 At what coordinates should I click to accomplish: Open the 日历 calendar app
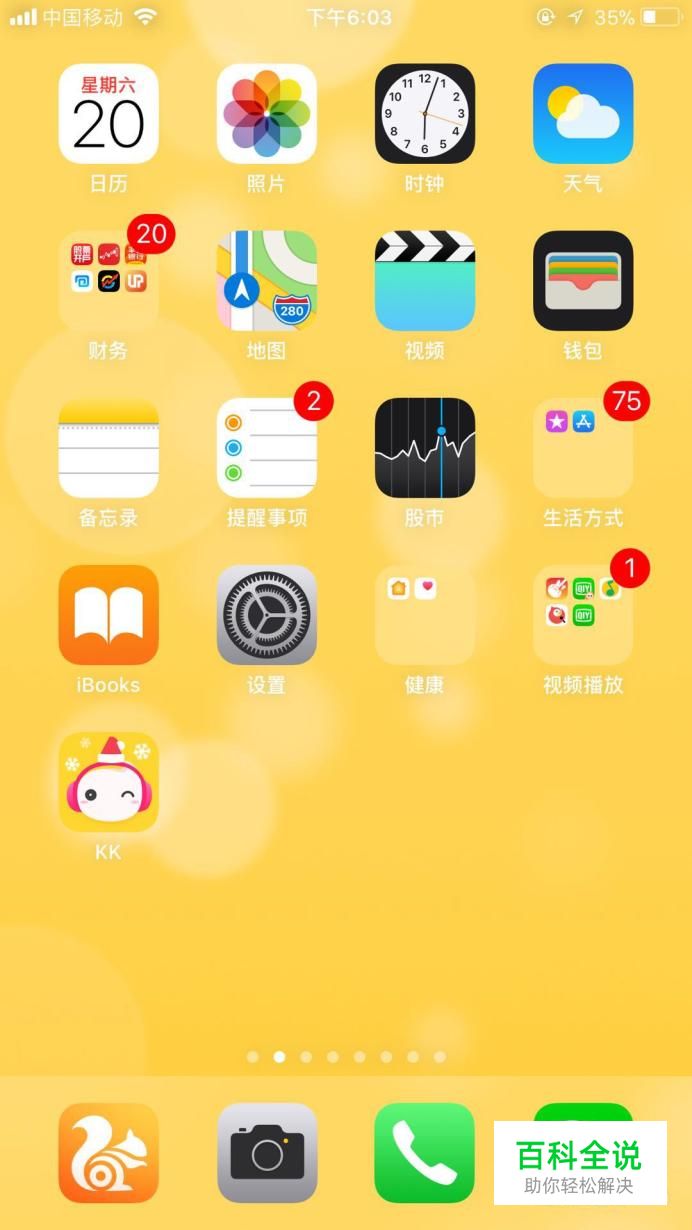pos(108,114)
